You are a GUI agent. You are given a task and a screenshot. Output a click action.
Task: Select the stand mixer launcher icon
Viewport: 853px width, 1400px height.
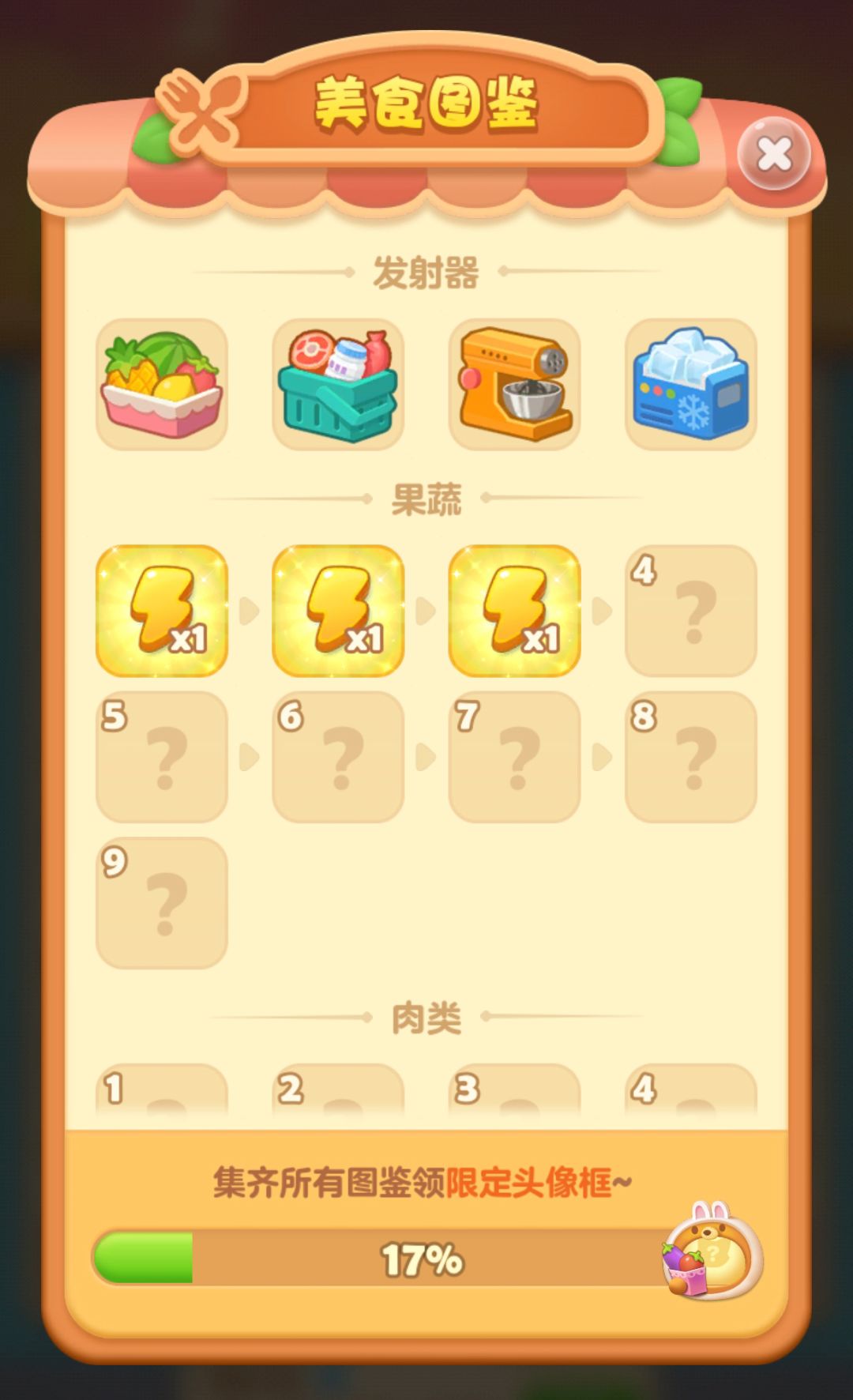[515, 385]
